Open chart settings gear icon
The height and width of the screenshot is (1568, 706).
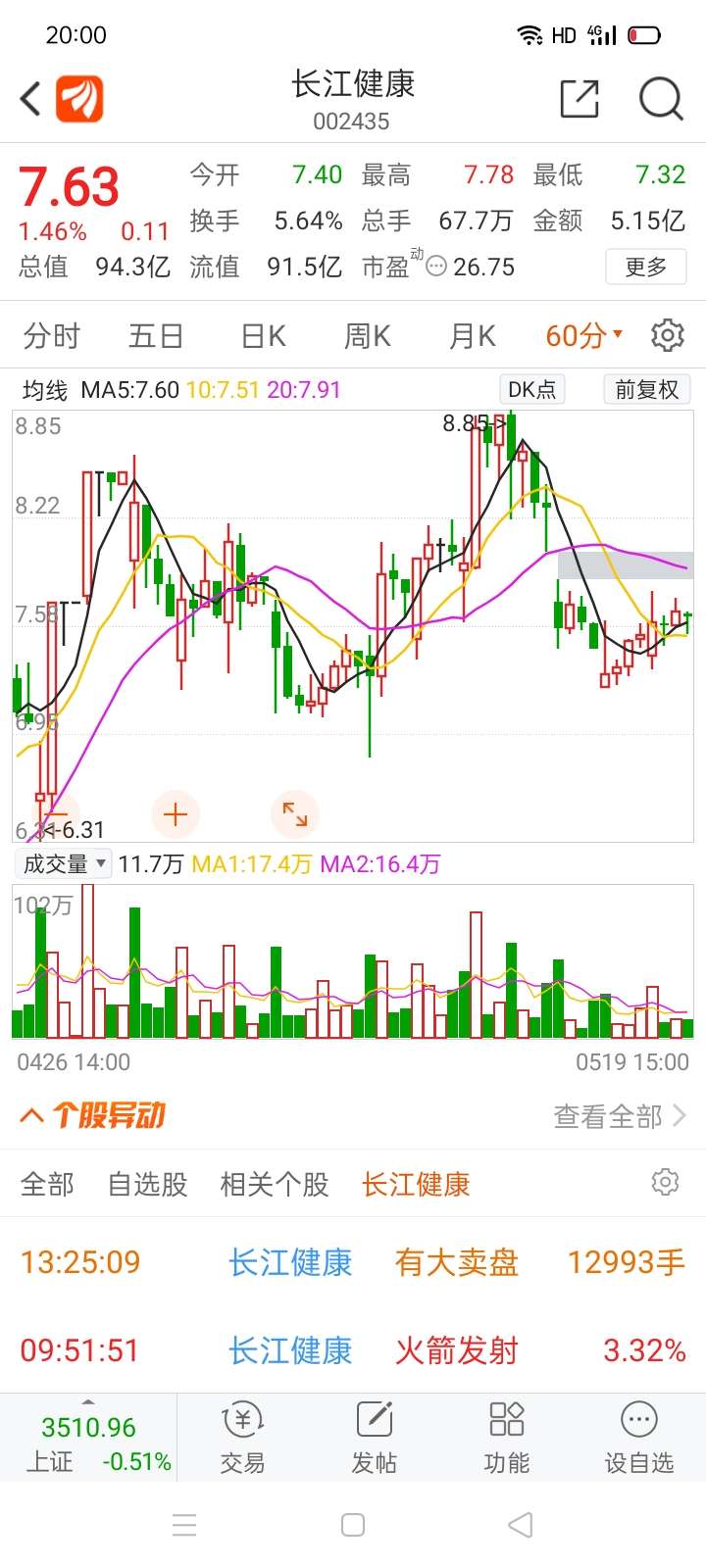668,335
